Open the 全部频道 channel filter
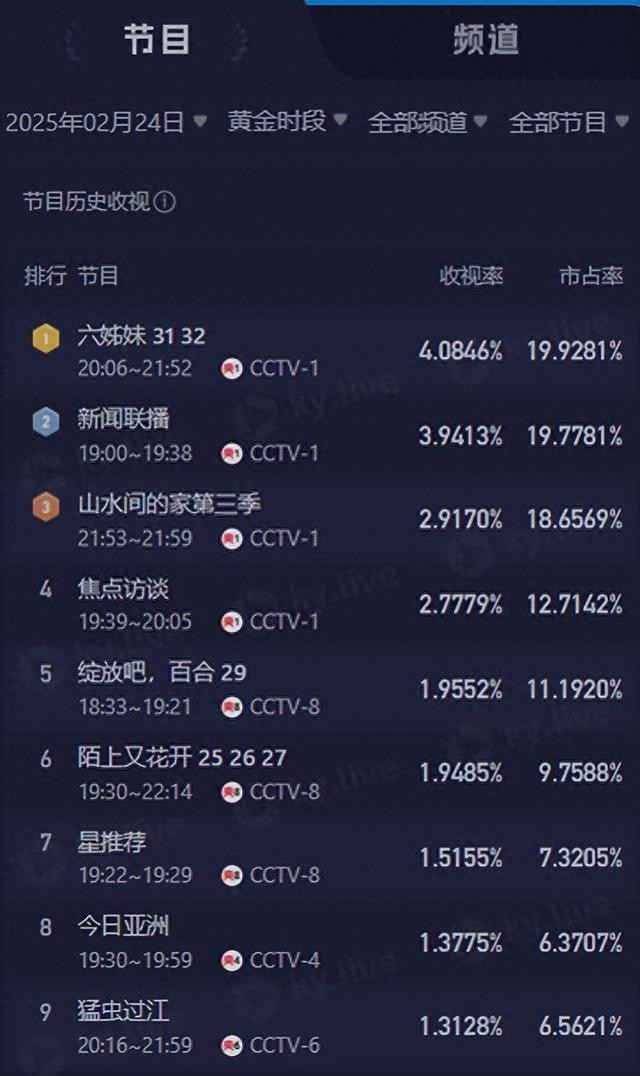Screen dimensions: 640x1076 point(427,122)
